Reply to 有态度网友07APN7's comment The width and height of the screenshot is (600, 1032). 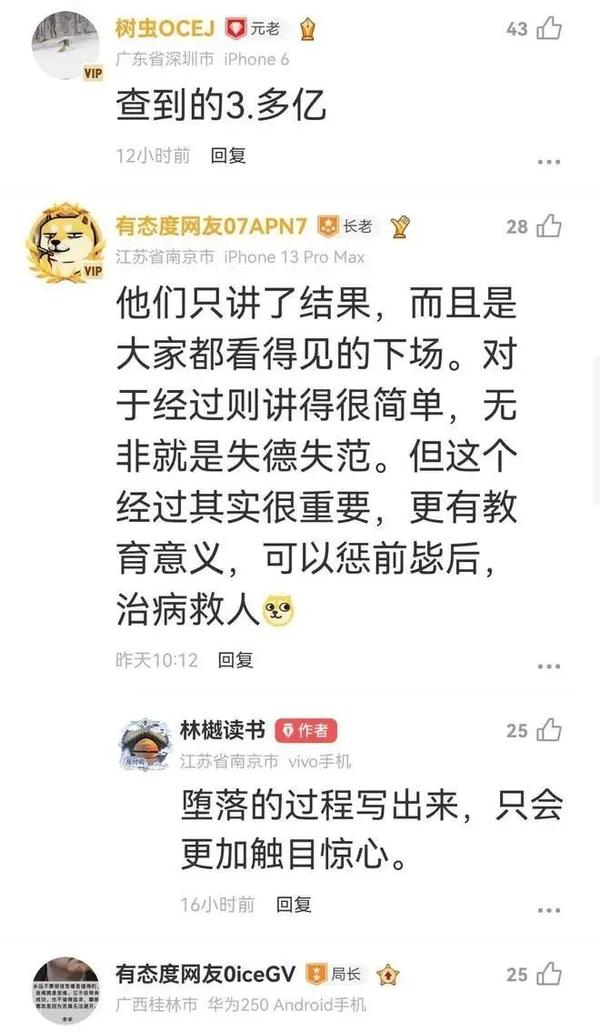click(236, 660)
